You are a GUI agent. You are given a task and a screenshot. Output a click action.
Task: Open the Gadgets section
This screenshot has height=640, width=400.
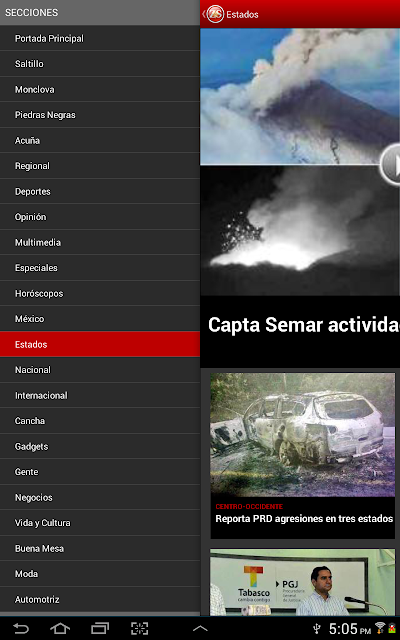pyautogui.click(x=100, y=447)
